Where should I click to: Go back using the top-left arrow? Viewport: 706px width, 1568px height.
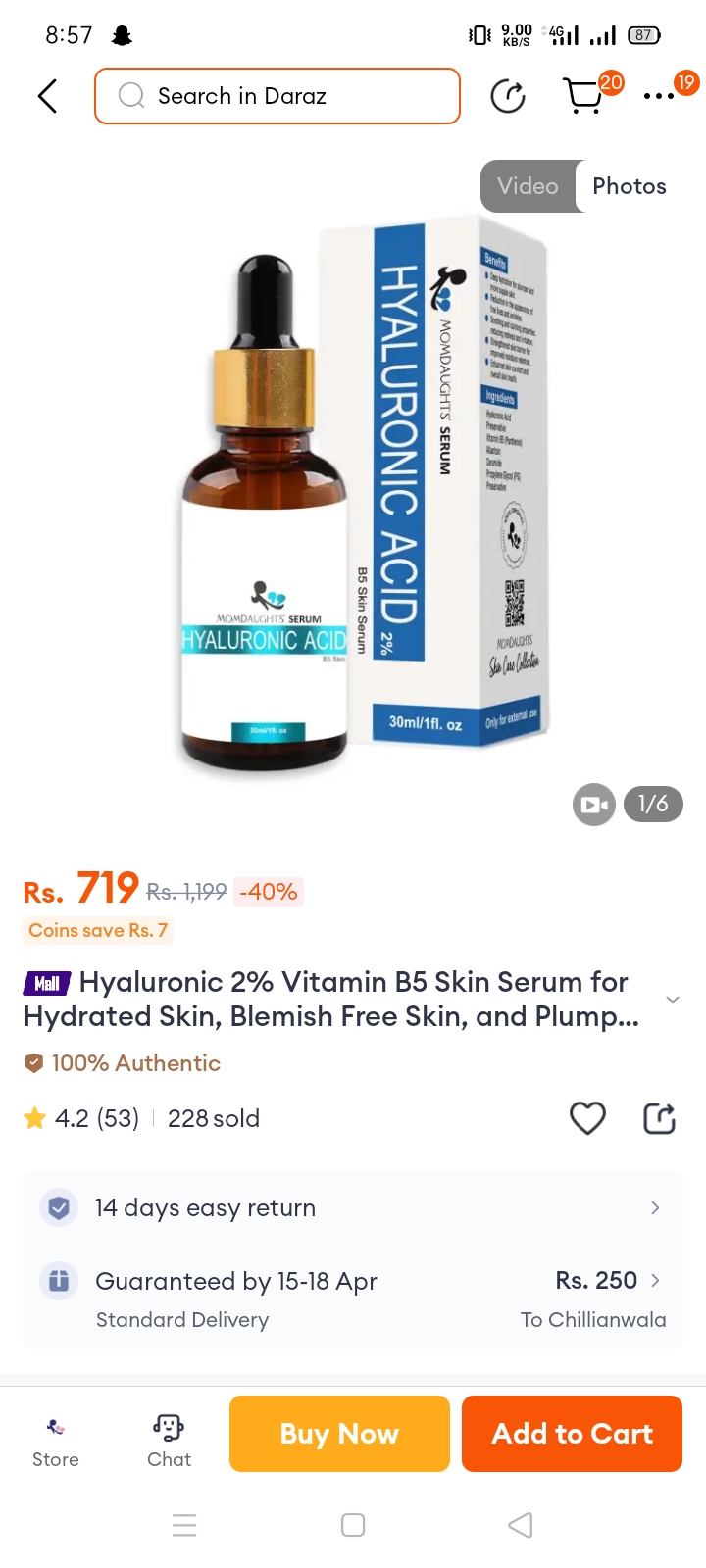pyautogui.click(x=47, y=96)
